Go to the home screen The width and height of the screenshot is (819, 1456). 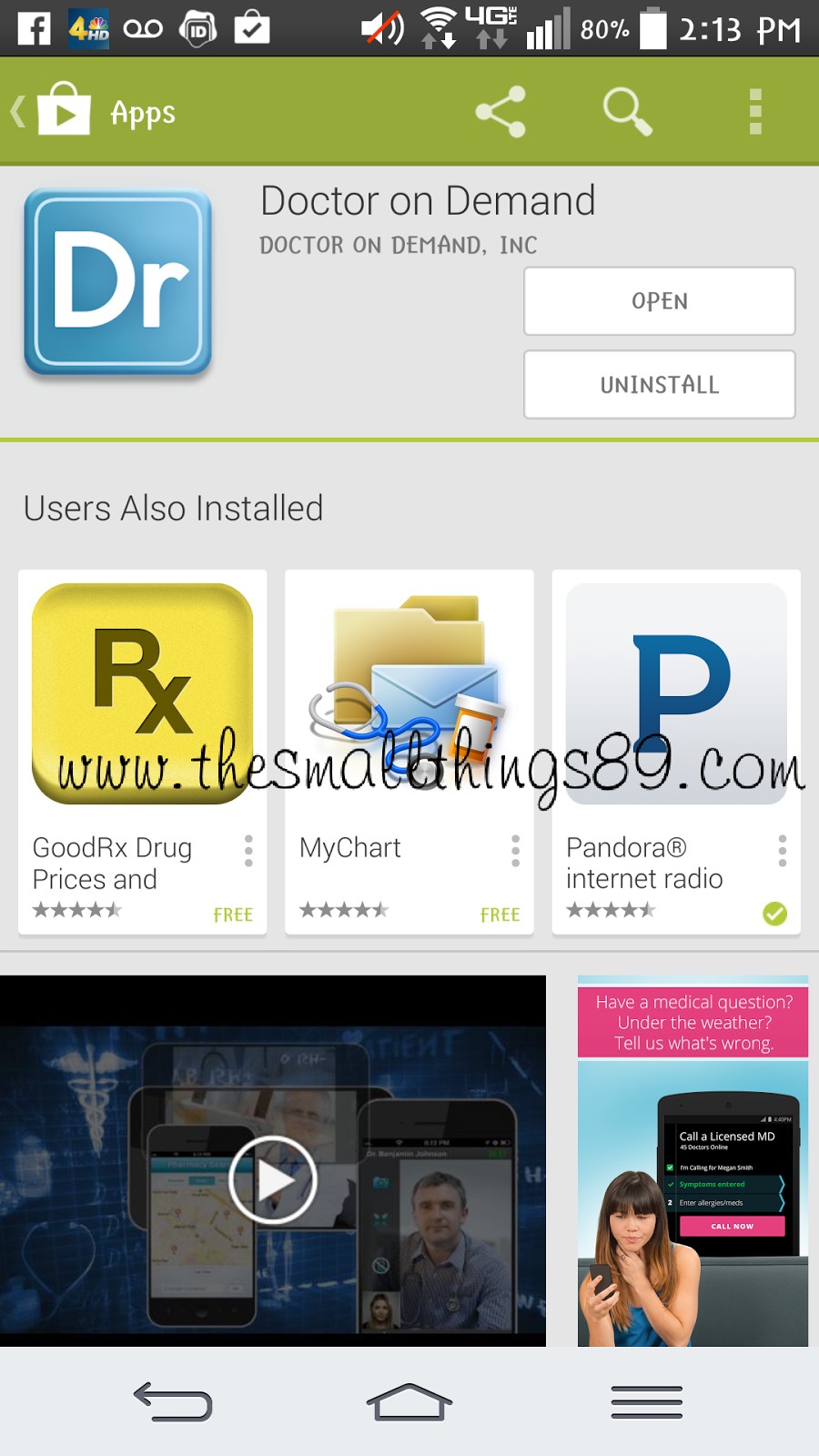pos(409,1401)
